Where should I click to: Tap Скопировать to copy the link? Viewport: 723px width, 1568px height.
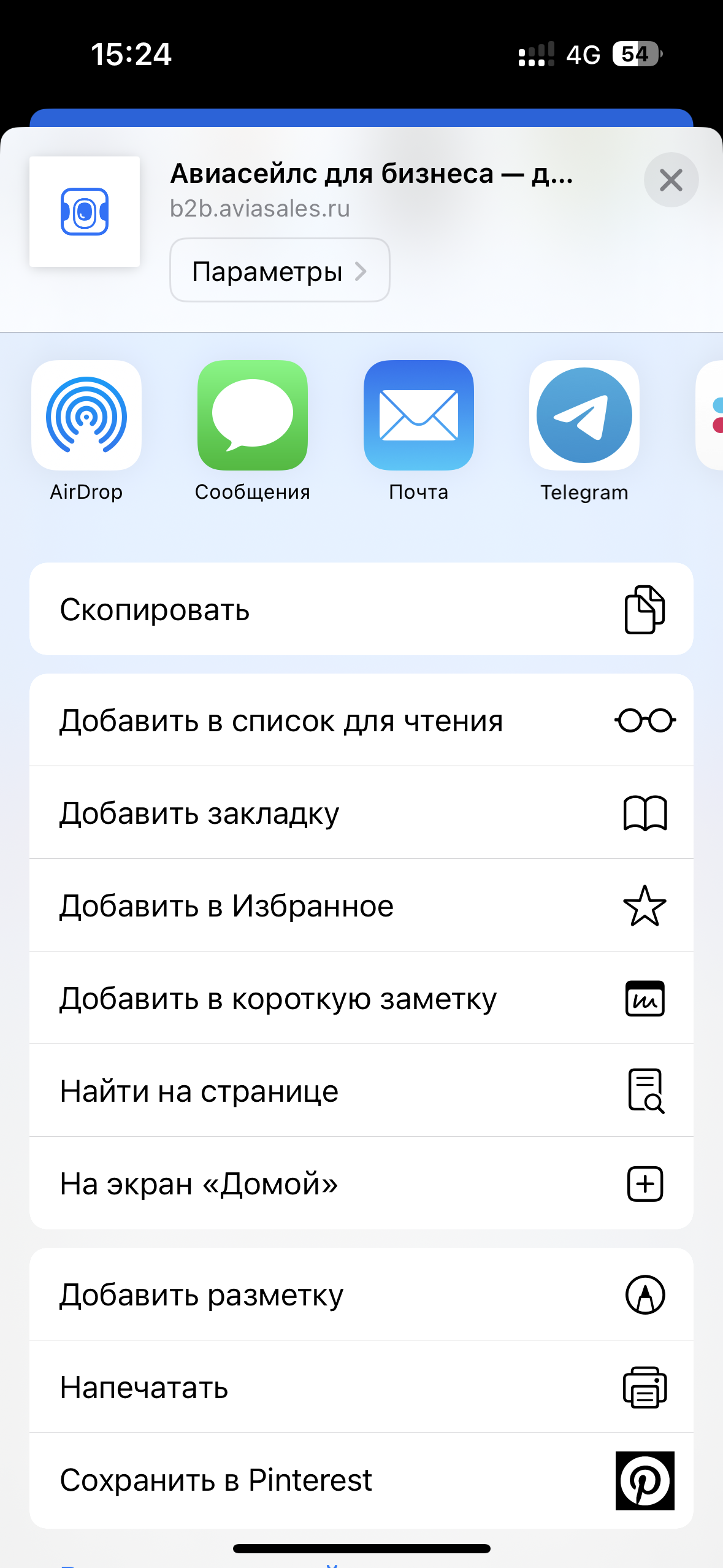pos(361,609)
